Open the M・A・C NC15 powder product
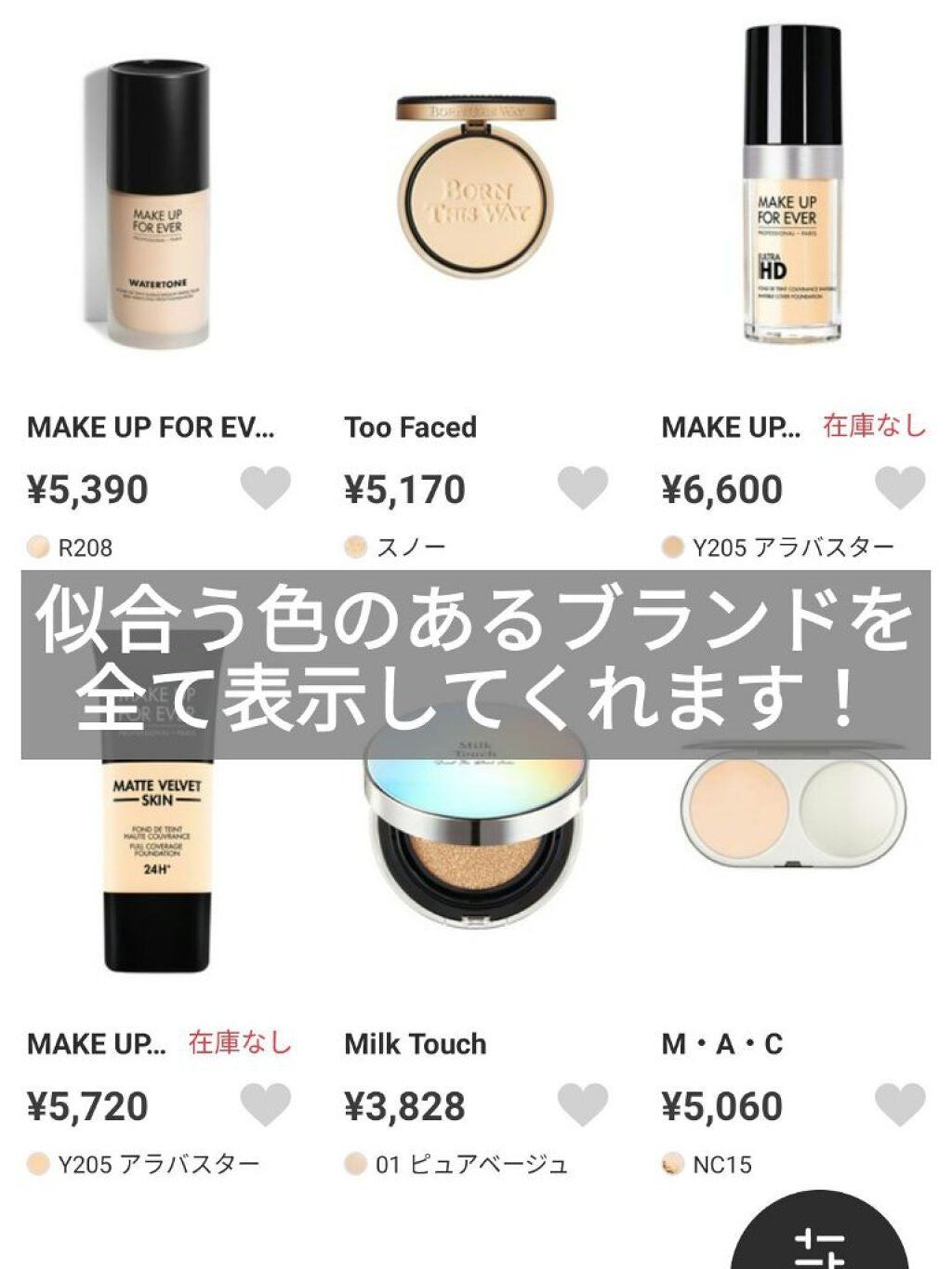Image resolution: width=952 pixels, height=1269 pixels. tap(791, 818)
